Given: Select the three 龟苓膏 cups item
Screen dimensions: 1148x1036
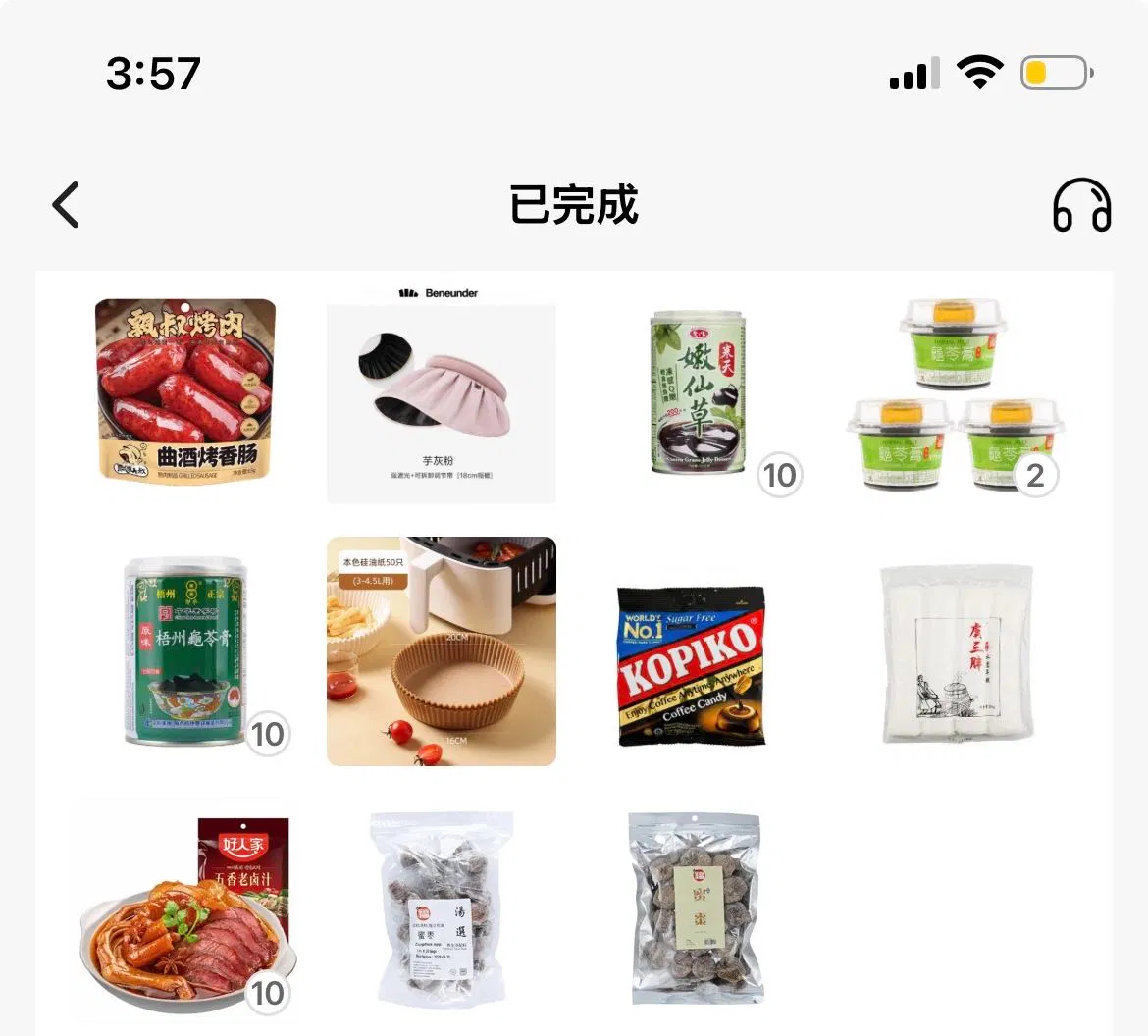Looking at the screenshot, I should pyautogui.click(x=955, y=392).
